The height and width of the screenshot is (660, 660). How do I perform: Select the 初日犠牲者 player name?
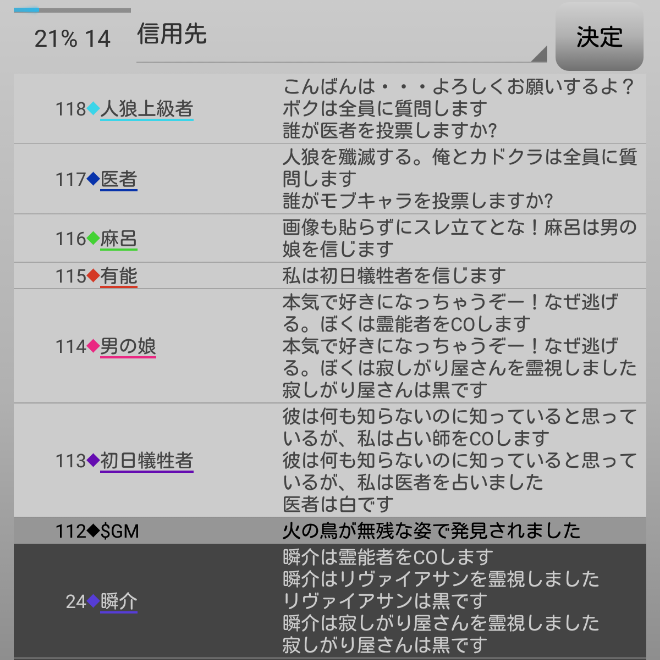(146, 461)
